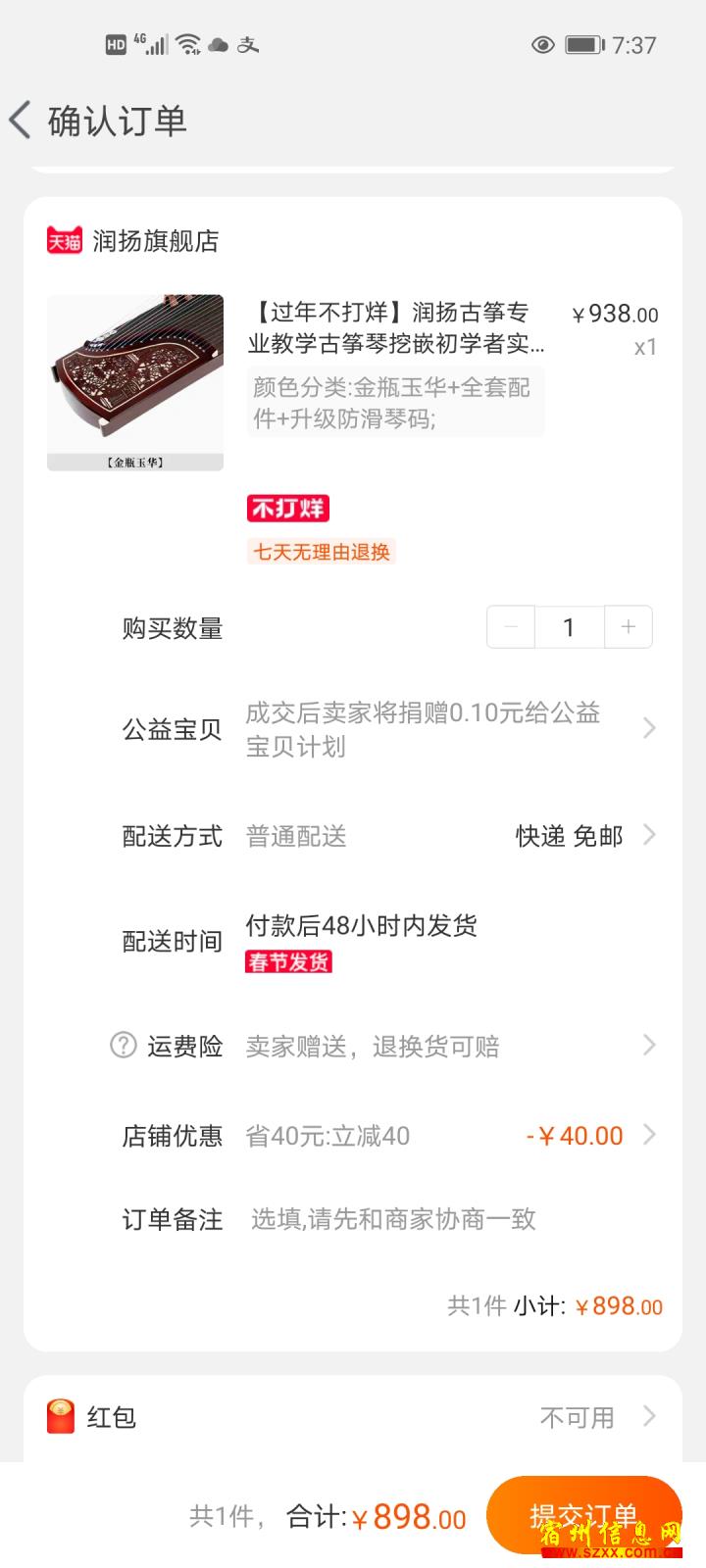This screenshot has height=1568, width=706.
Task: Open the 润扬旗舰店 store page
Action: (x=156, y=241)
